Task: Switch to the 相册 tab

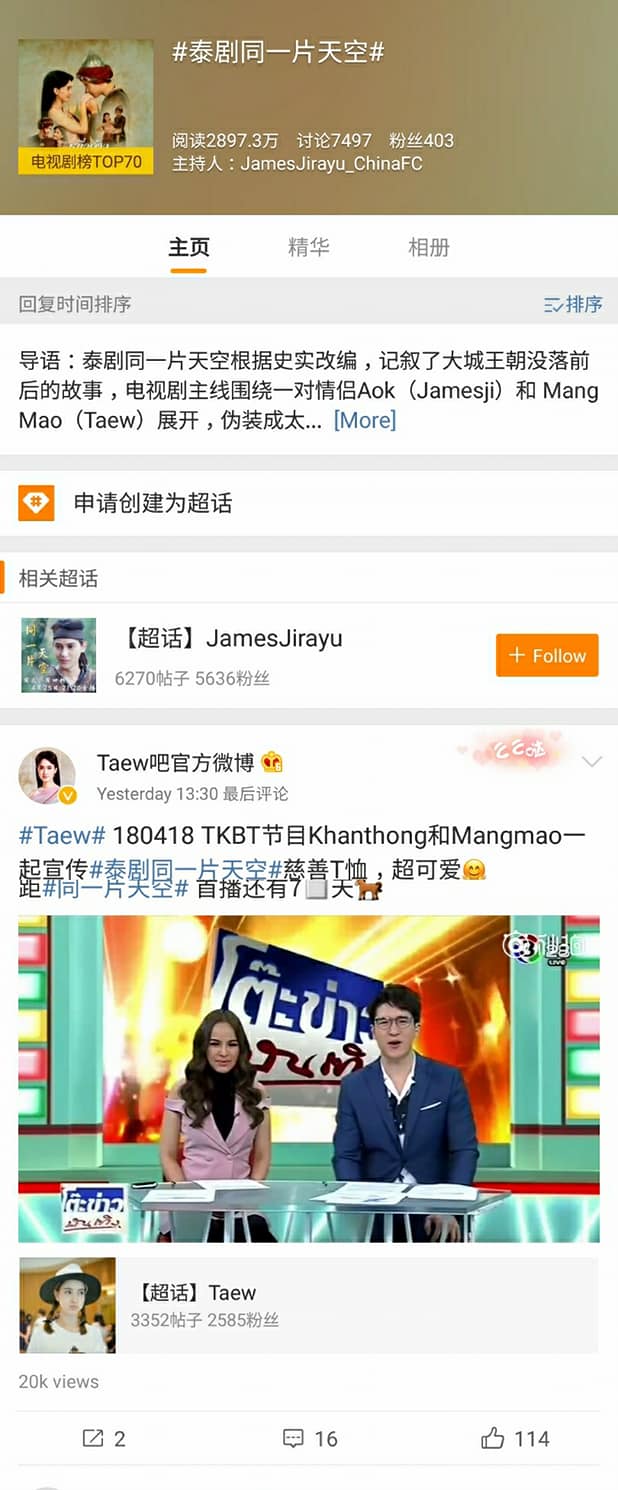Action: point(428,247)
